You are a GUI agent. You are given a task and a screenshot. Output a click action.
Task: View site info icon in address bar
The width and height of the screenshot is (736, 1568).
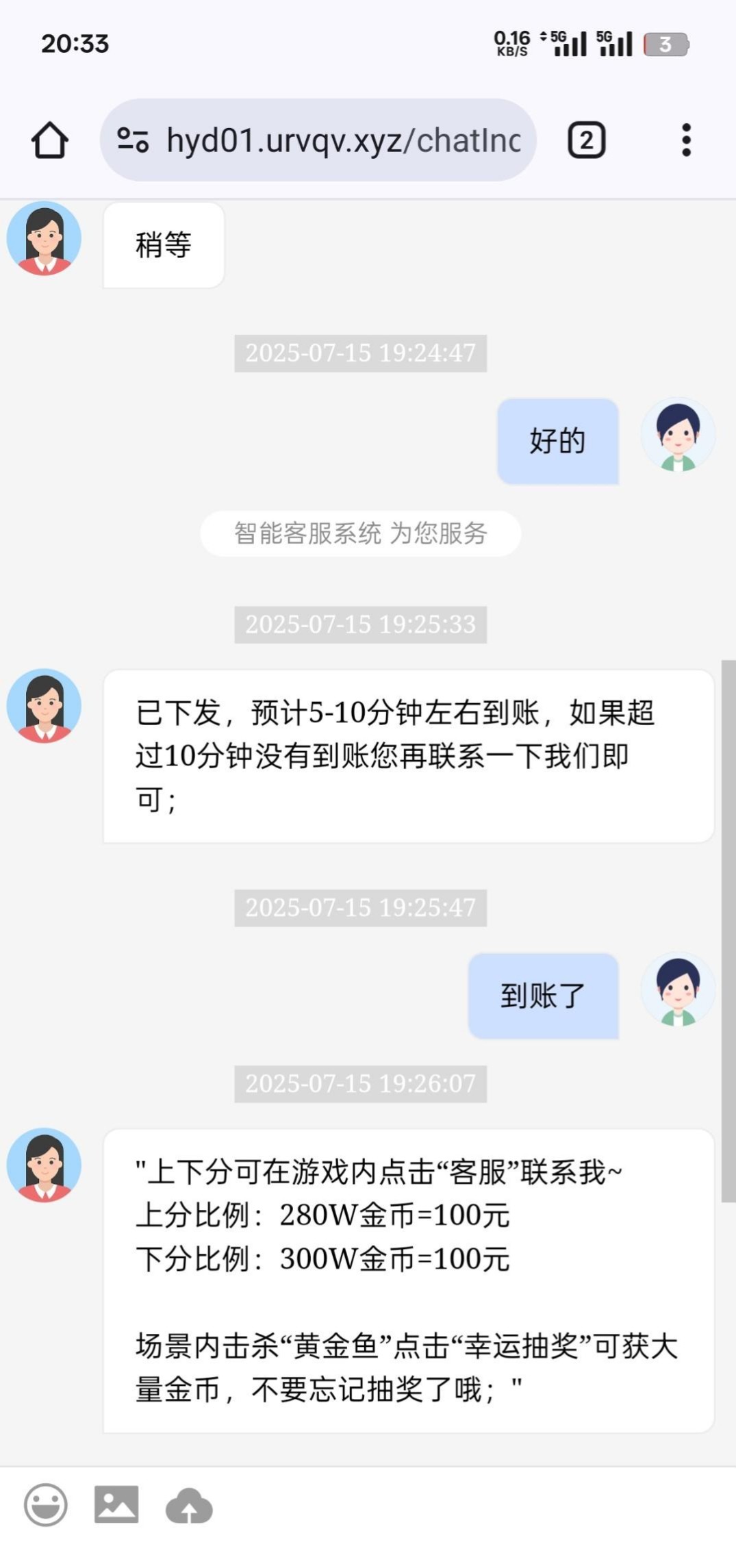tap(133, 140)
